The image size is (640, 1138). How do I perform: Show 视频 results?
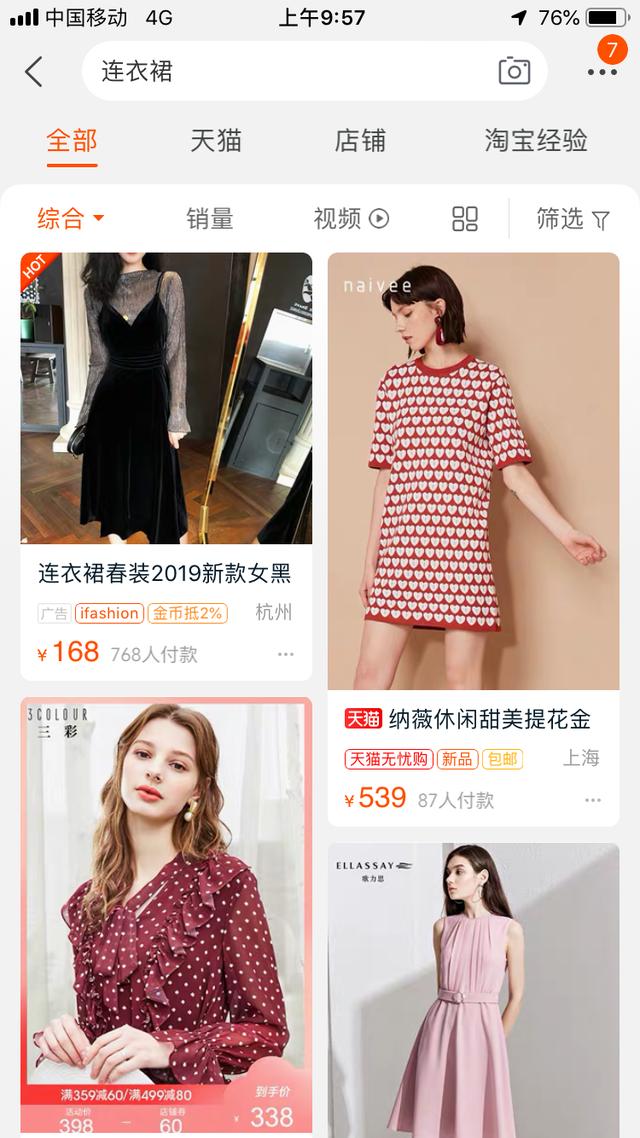click(x=351, y=218)
